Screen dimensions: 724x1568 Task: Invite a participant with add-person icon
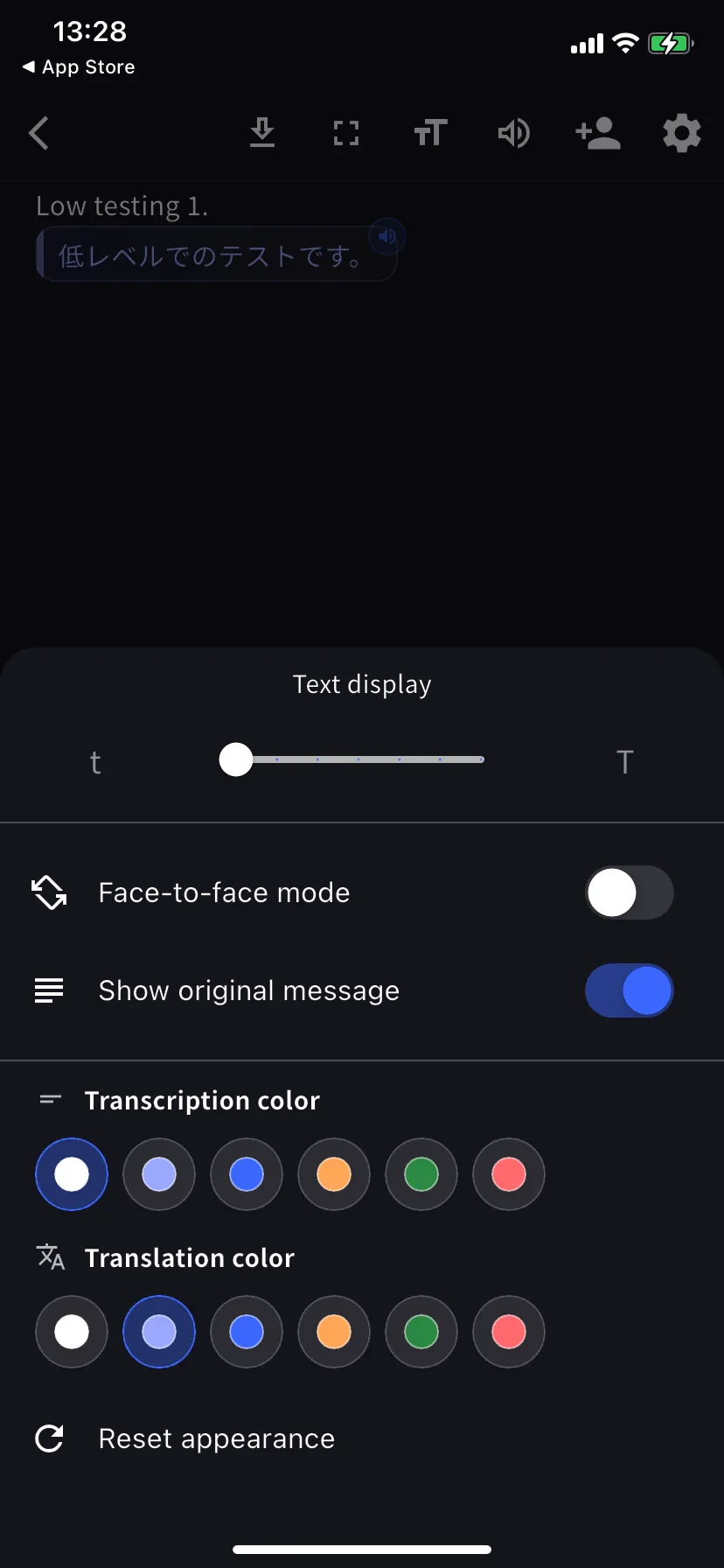[598, 133]
